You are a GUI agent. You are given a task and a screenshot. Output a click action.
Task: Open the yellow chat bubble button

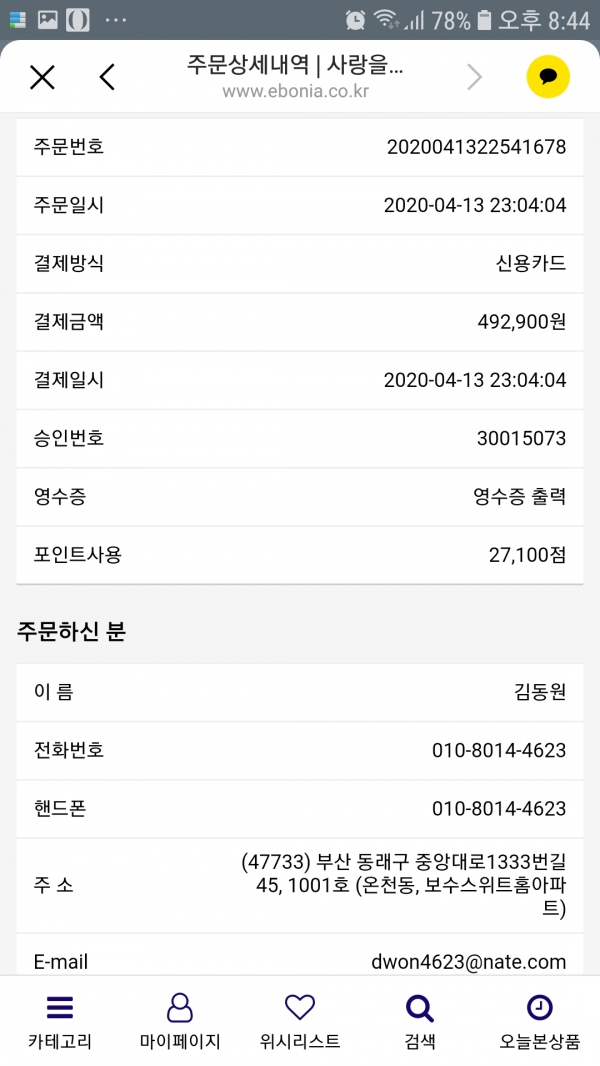point(548,77)
